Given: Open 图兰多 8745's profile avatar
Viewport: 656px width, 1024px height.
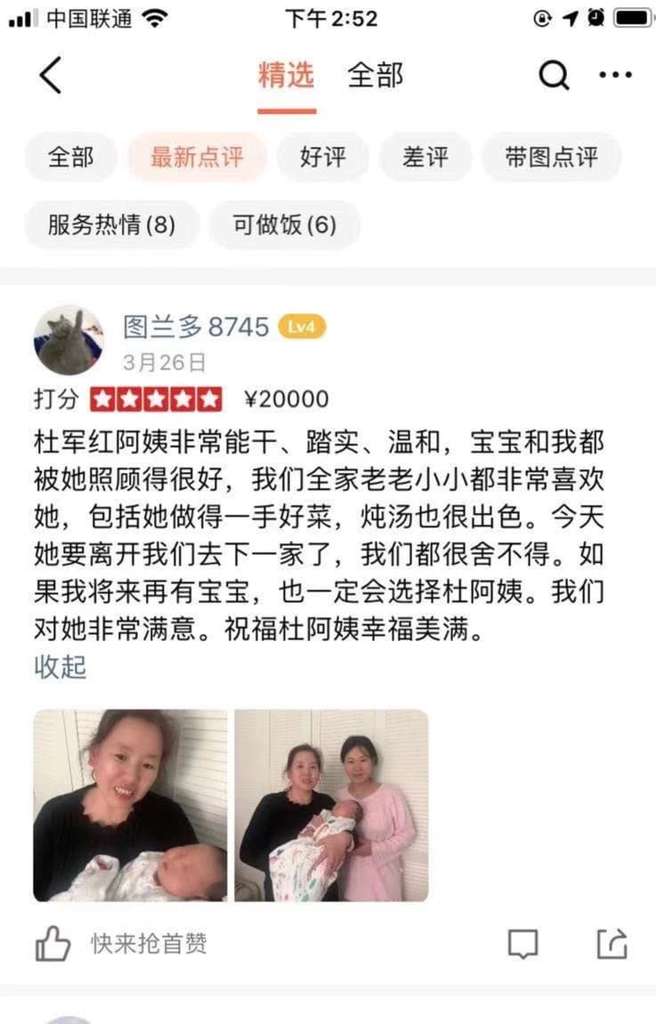Looking at the screenshot, I should tap(68, 341).
